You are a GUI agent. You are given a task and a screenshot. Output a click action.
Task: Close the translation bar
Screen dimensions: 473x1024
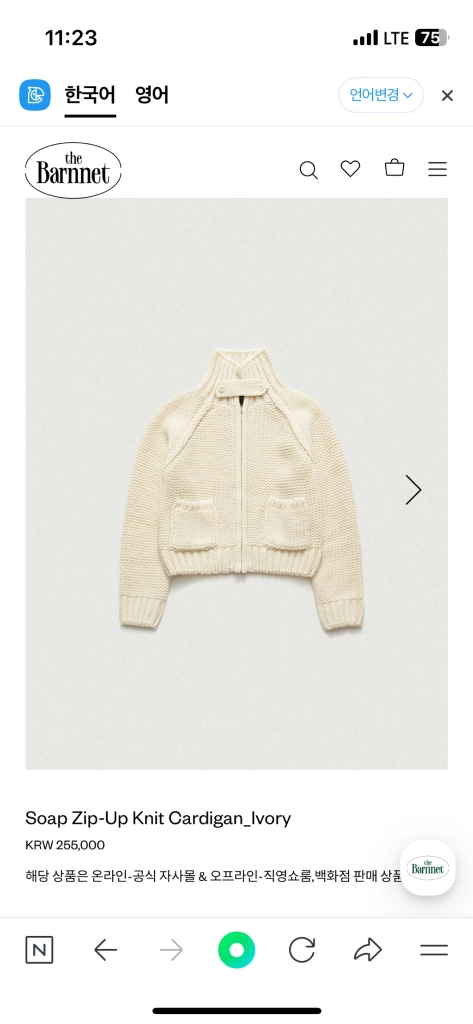[x=447, y=96]
